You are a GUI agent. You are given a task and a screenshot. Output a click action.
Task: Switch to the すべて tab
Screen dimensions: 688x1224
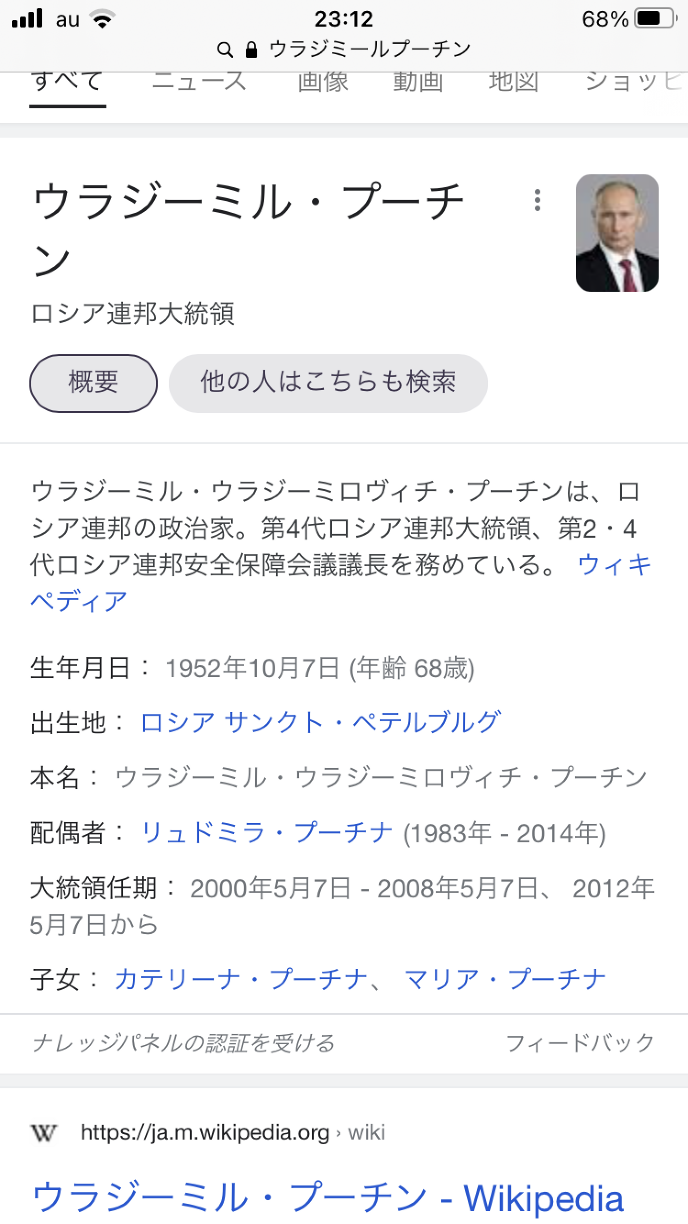[x=67, y=81]
